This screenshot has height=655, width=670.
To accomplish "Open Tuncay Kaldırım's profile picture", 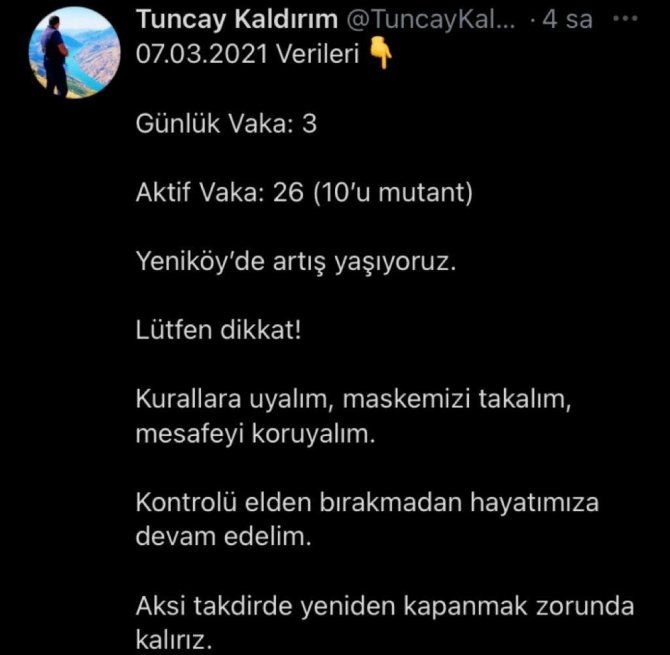I will 67,53.
